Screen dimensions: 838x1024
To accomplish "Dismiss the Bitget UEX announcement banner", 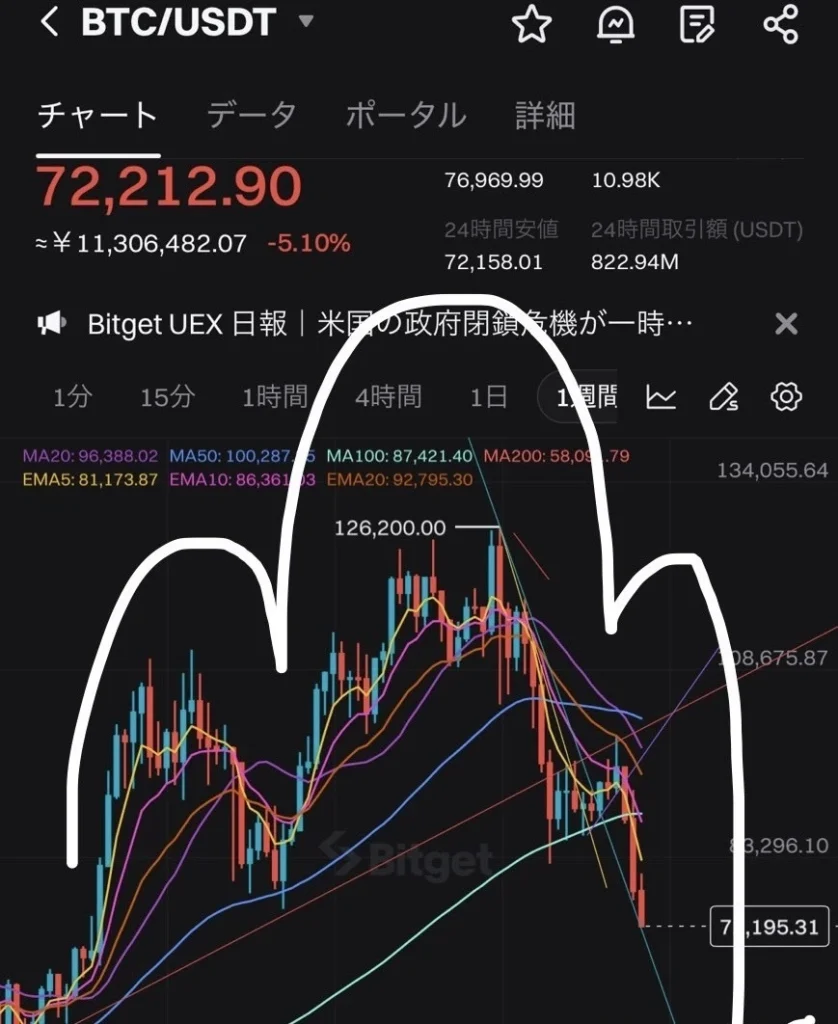I will pos(786,324).
